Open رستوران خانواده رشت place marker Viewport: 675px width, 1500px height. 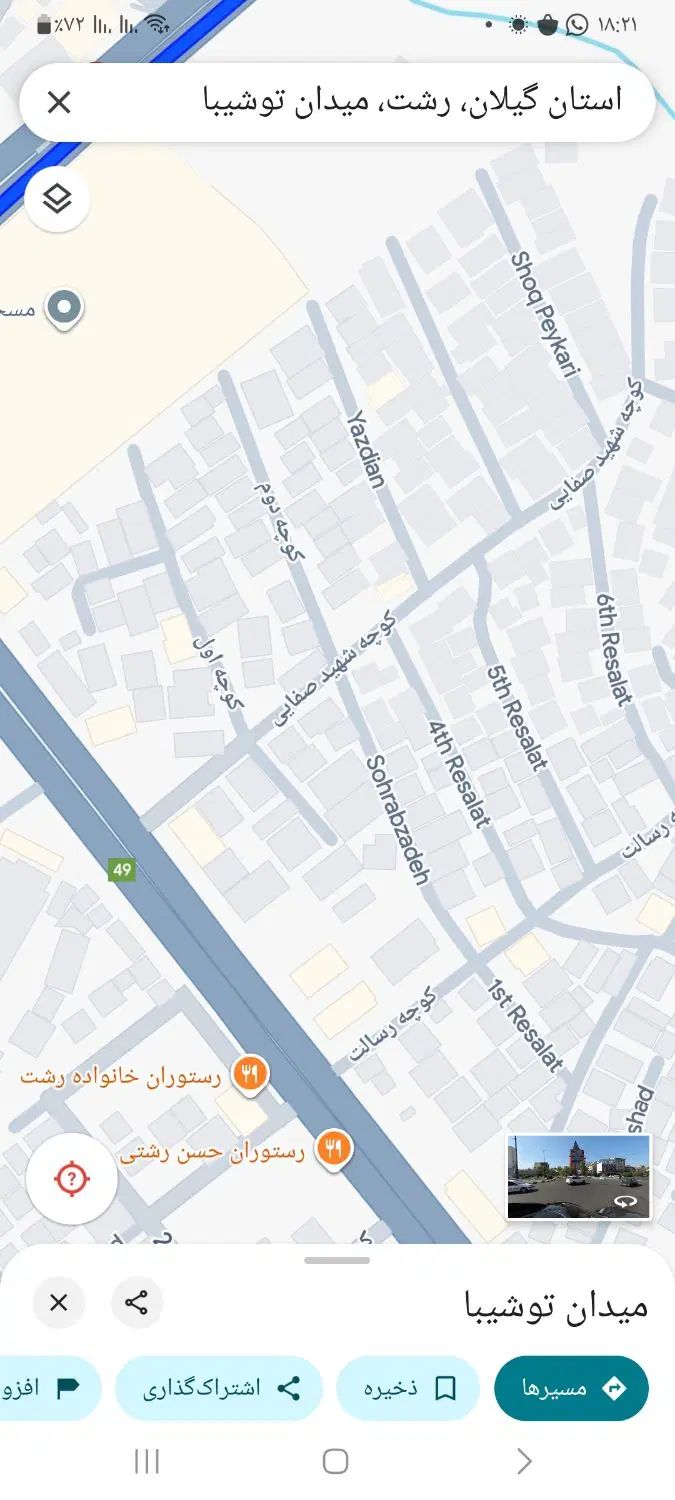tap(249, 1075)
